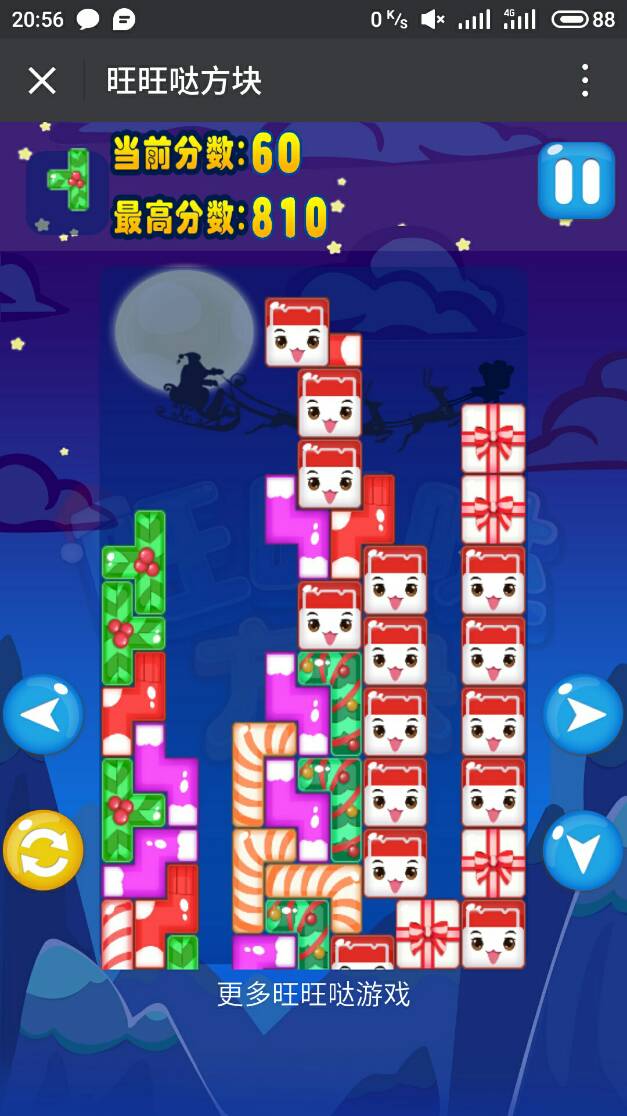The width and height of the screenshot is (627, 1116).
Task: Move the falling block left
Action: [43, 714]
